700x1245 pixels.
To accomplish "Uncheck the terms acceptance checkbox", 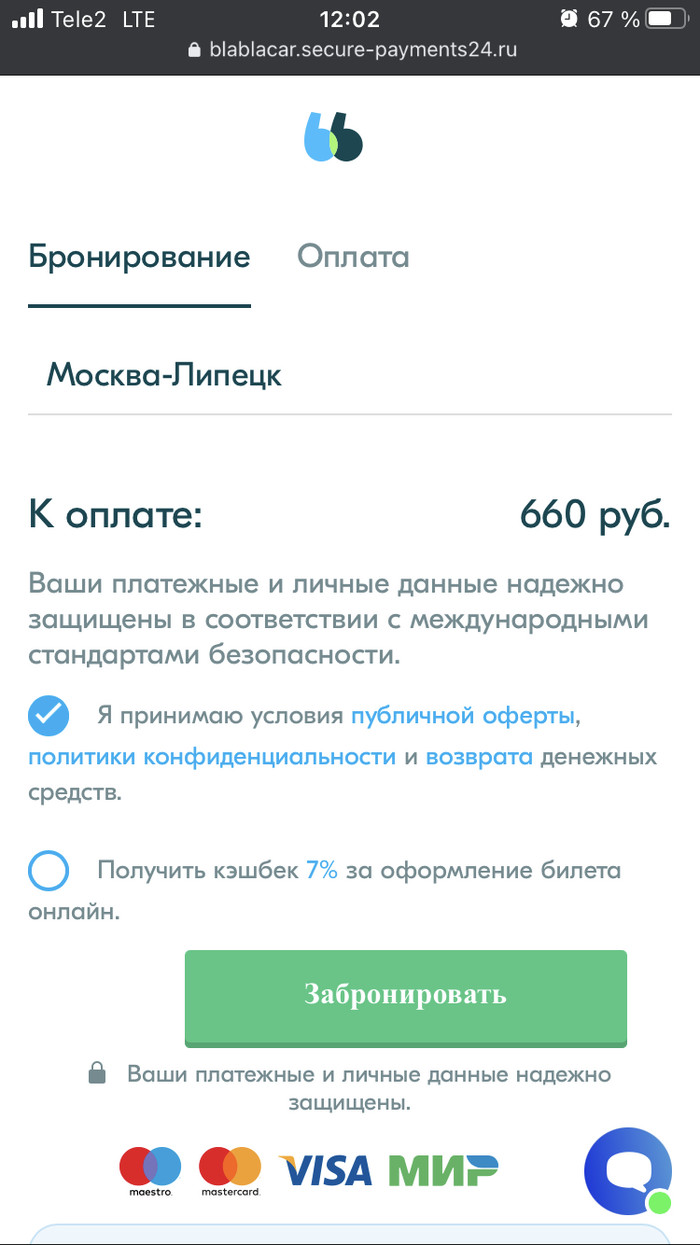I will [48, 715].
